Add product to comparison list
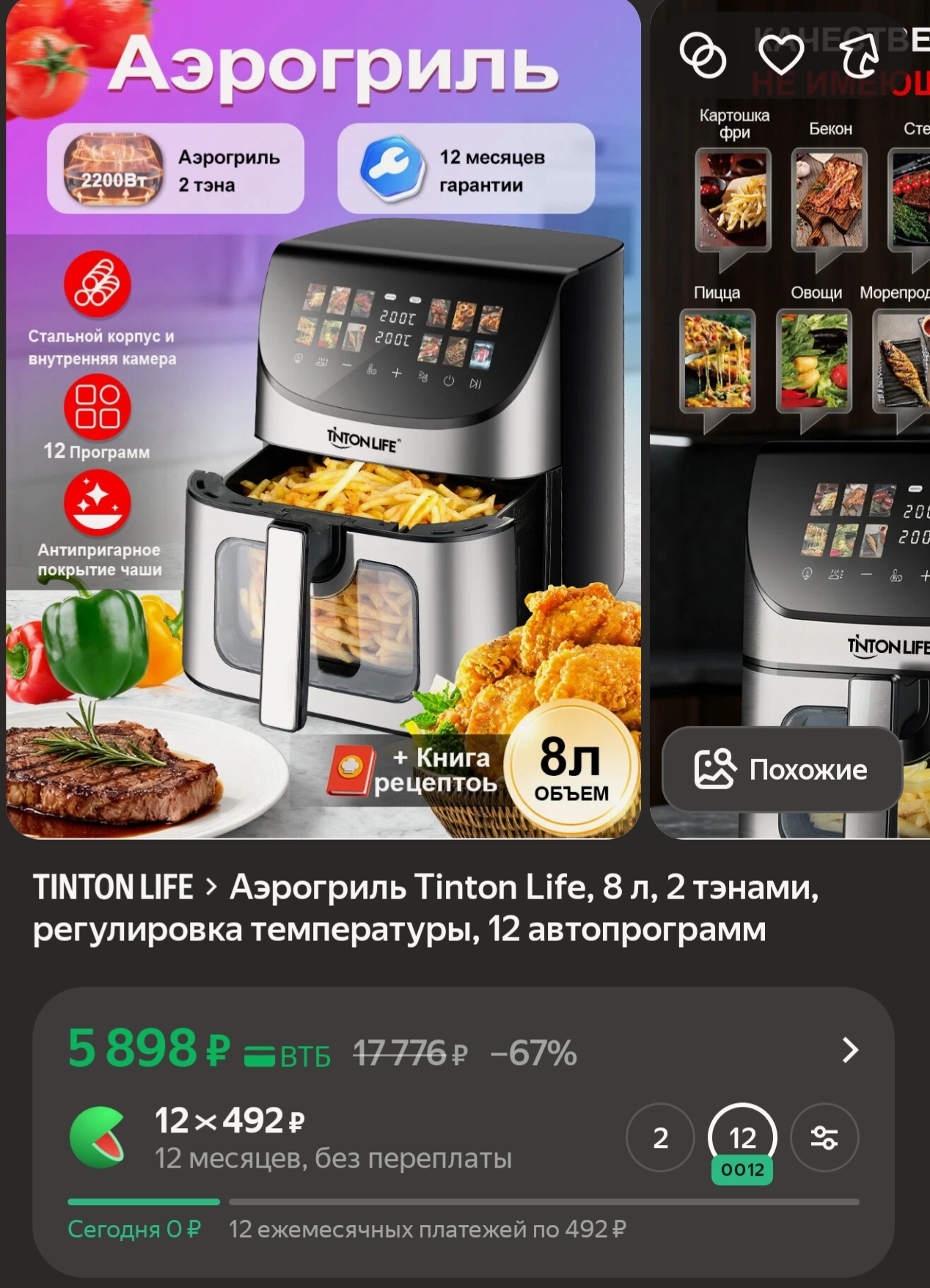Image resolution: width=930 pixels, height=1288 pixels. pyautogui.click(x=703, y=56)
